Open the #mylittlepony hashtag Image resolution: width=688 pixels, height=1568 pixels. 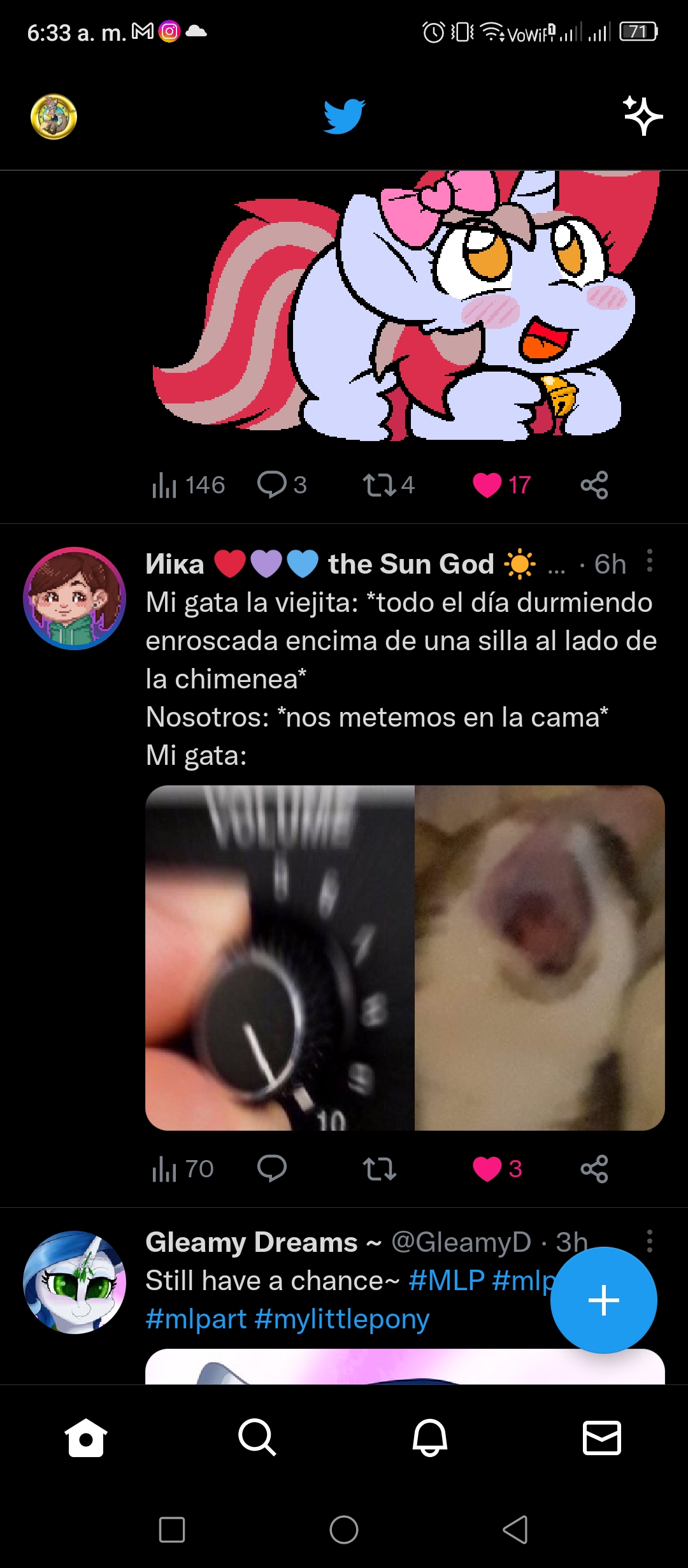point(342,1319)
